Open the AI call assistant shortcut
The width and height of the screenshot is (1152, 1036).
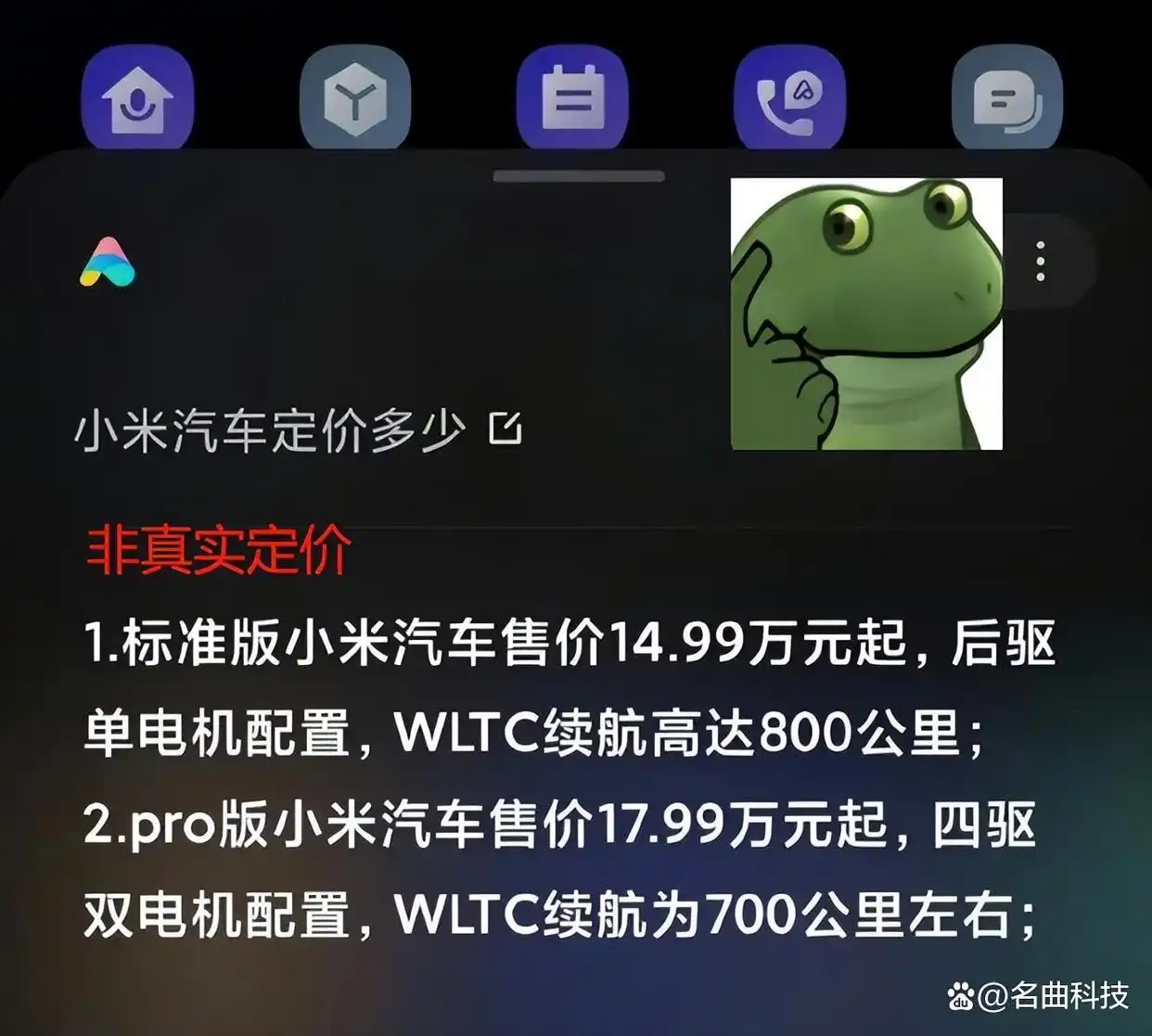pos(789,98)
